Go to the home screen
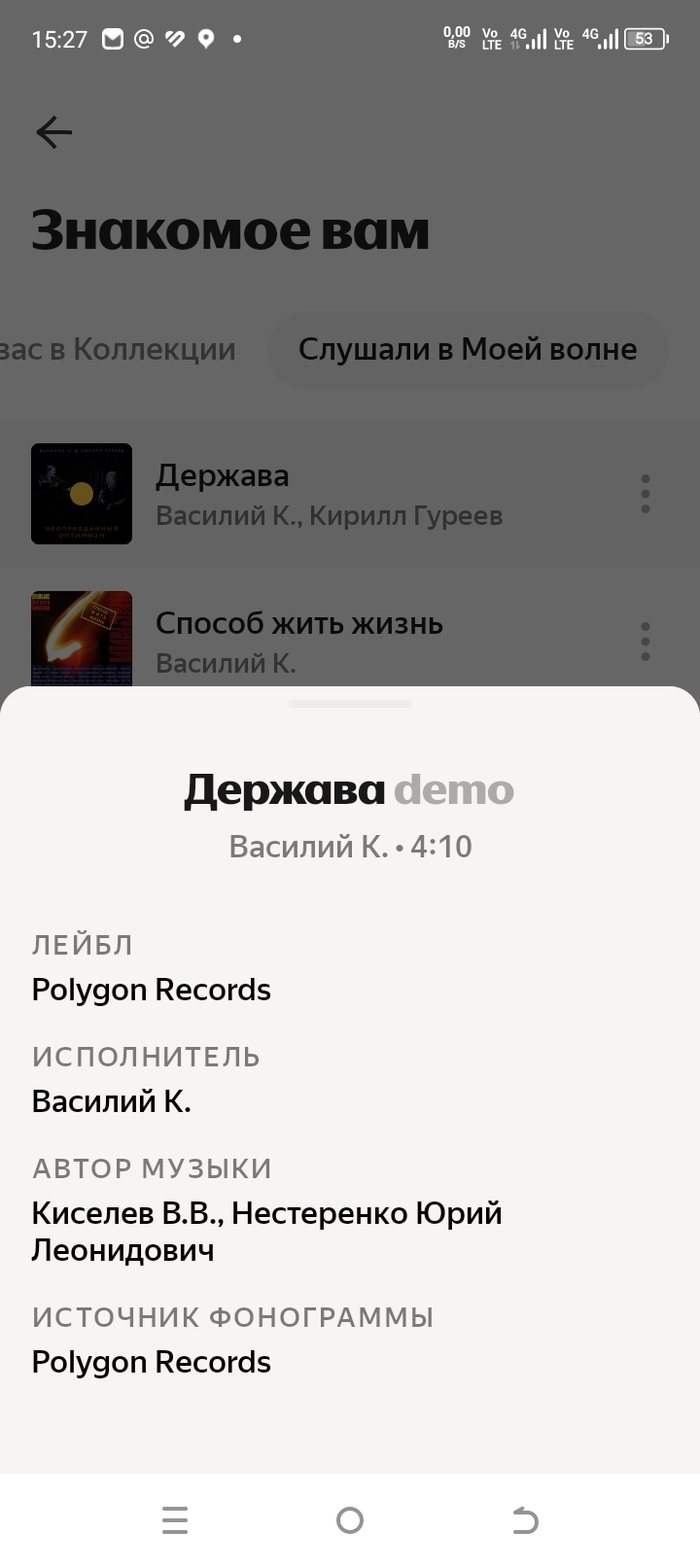Screen dimensions: 700x1567 (x=350, y=1521)
